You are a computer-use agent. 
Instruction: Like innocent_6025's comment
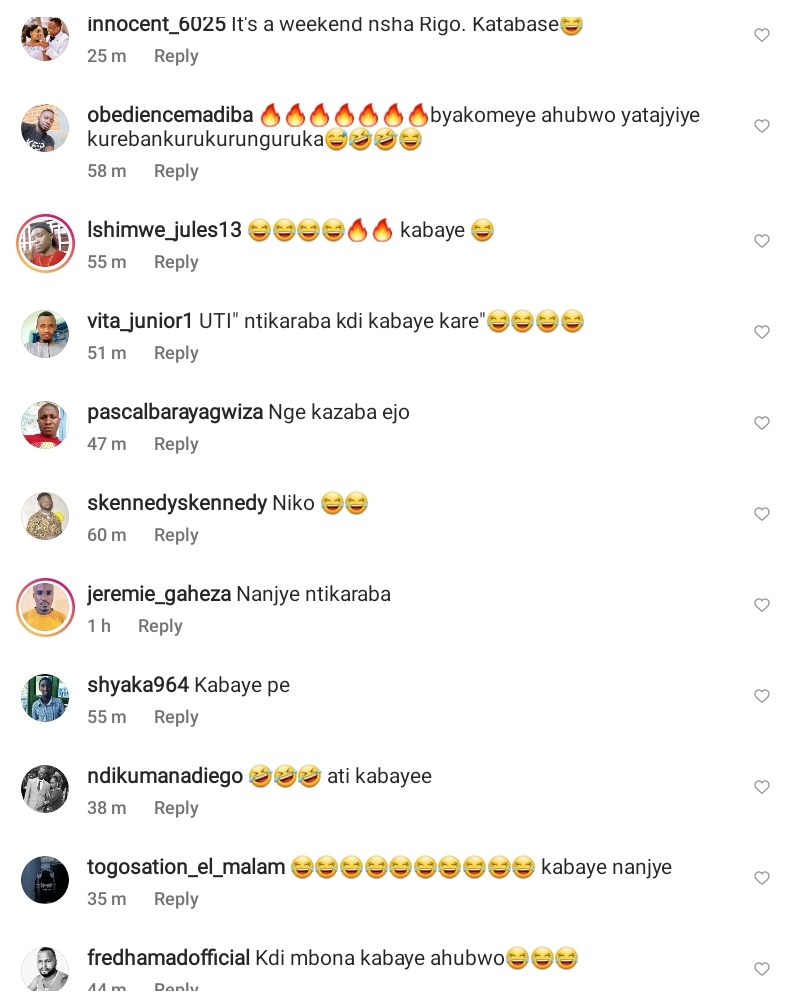(762, 35)
